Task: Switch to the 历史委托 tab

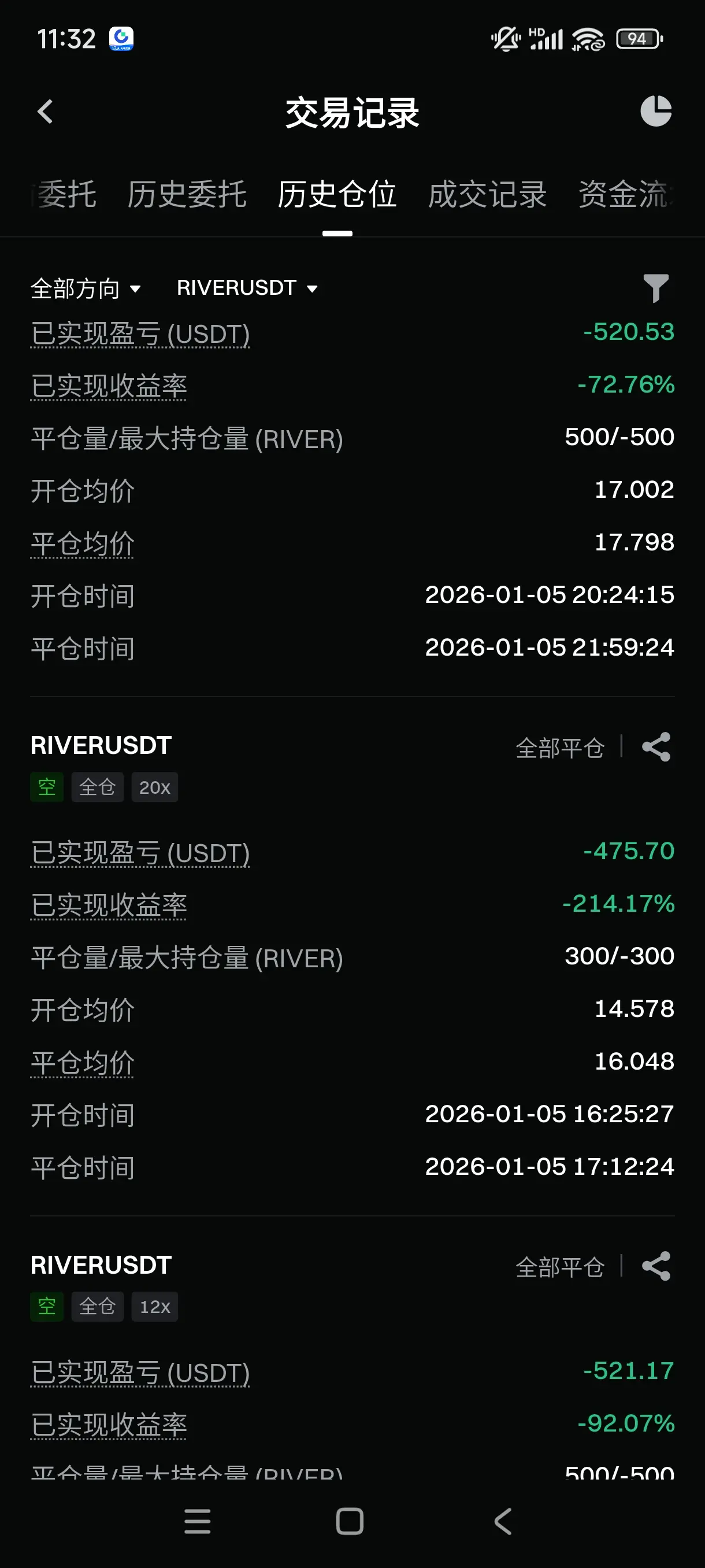Action: tap(187, 195)
